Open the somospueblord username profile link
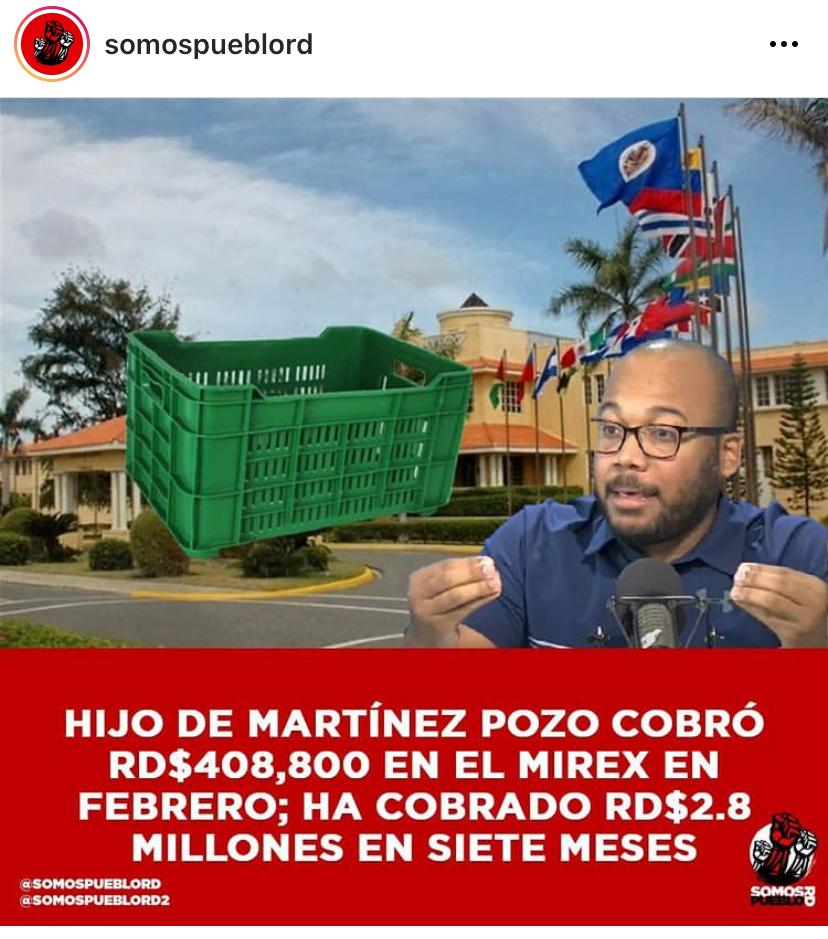 pyautogui.click(x=208, y=45)
